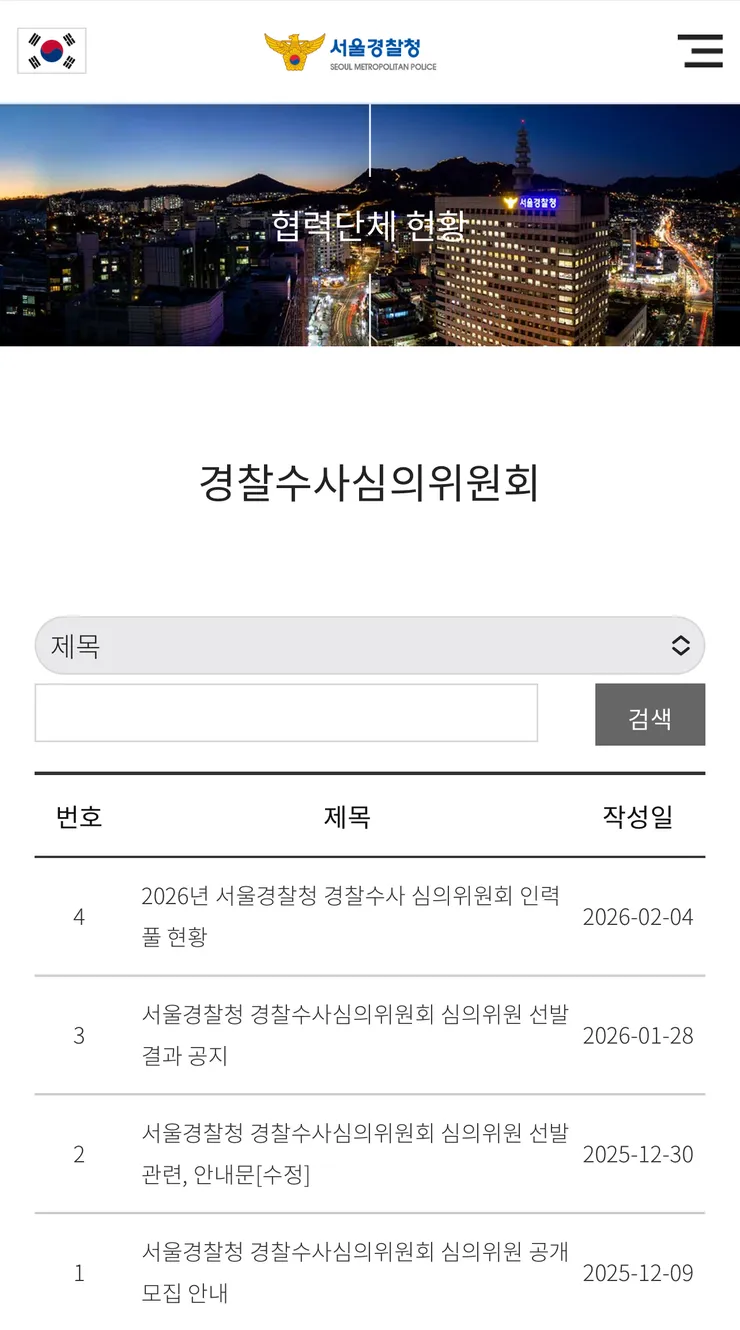This screenshot has width=740, height=1330.
Task: Click the 제목 column header
Action: [x=349, y=817]
